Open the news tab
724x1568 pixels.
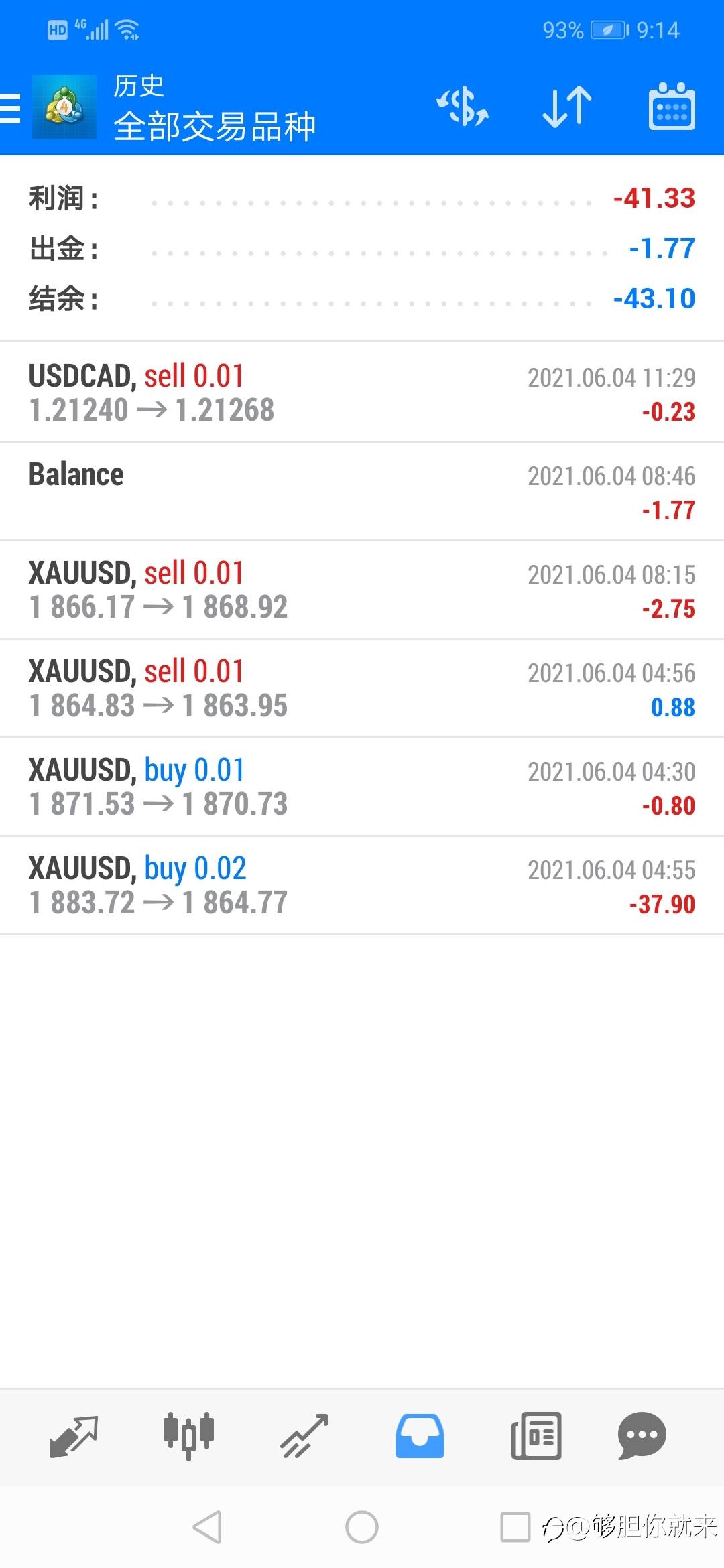click(536, 1435)
